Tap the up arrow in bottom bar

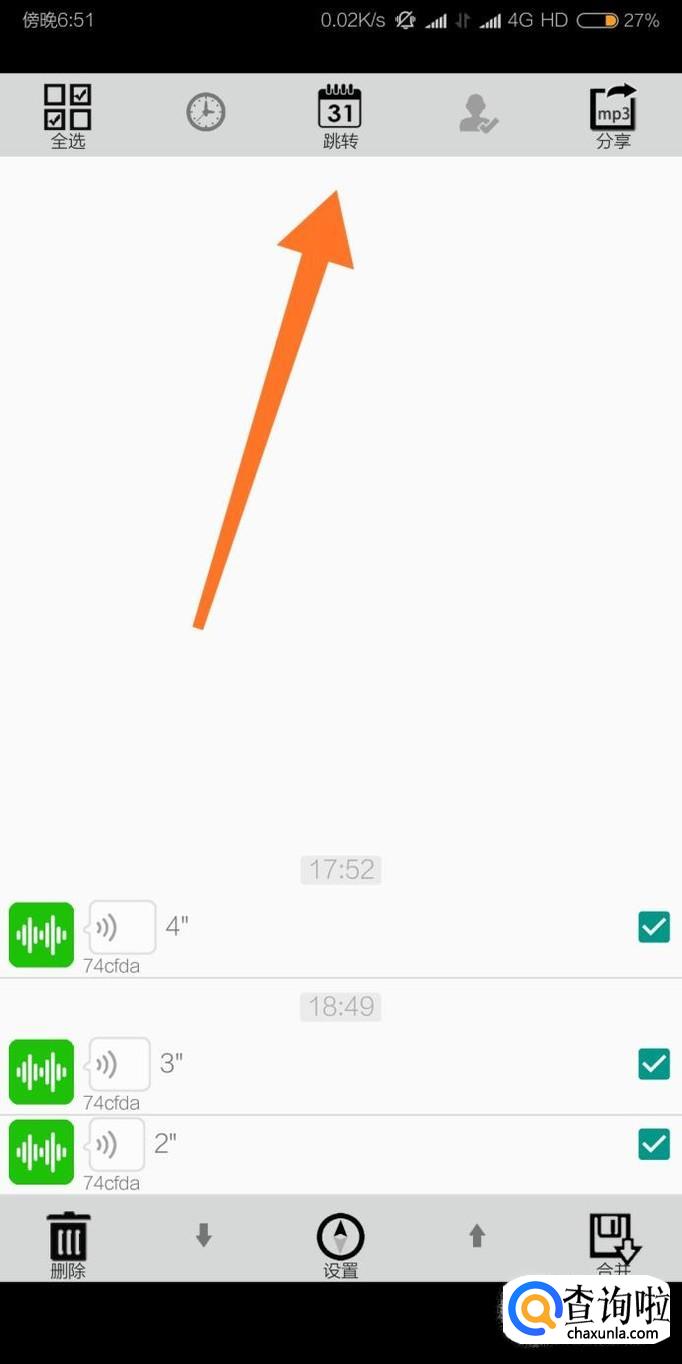(x=477, y=1236)
